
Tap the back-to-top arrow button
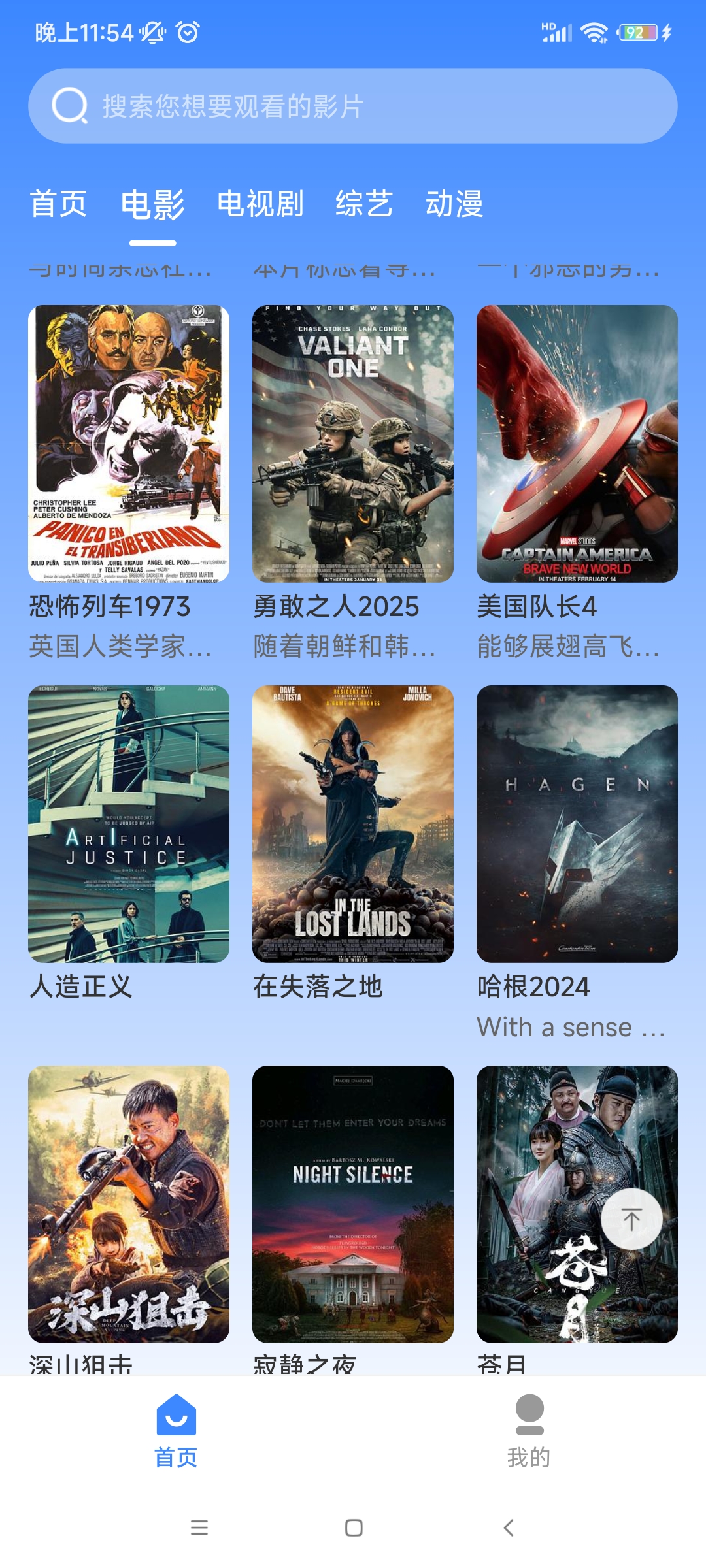coord(631,1220)
